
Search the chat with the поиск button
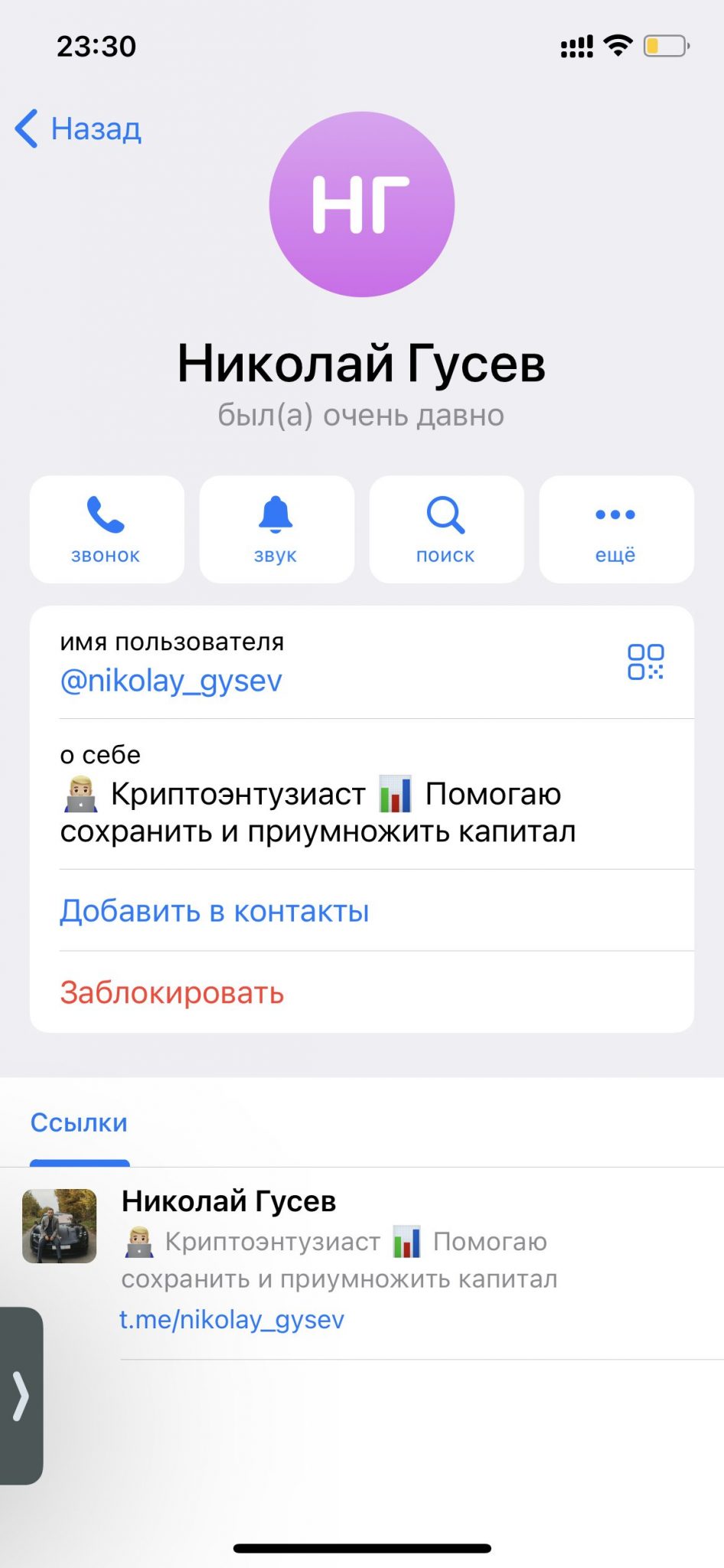click(x=446, y=529)
